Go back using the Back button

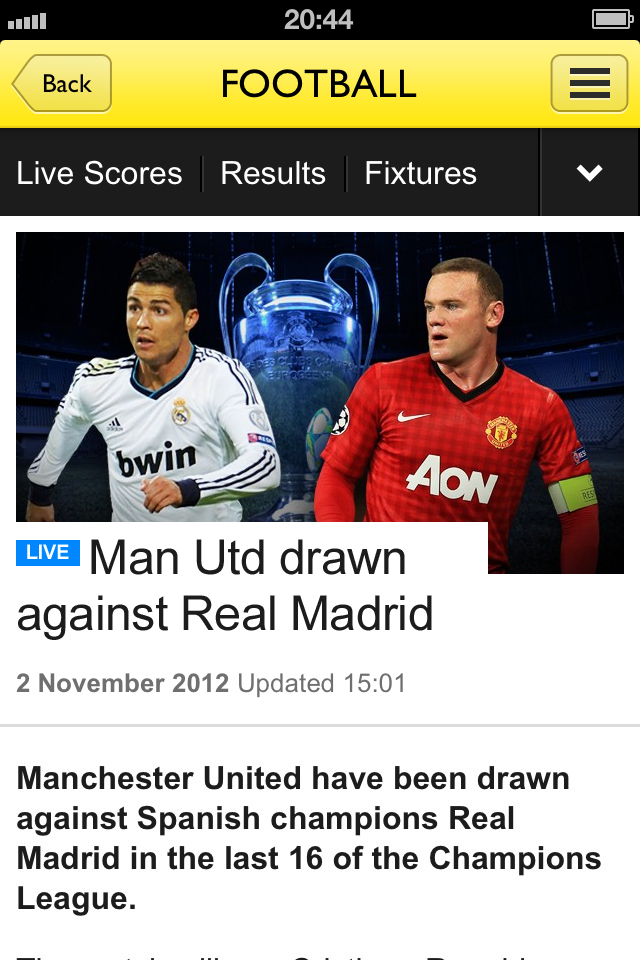click(63, 84)
